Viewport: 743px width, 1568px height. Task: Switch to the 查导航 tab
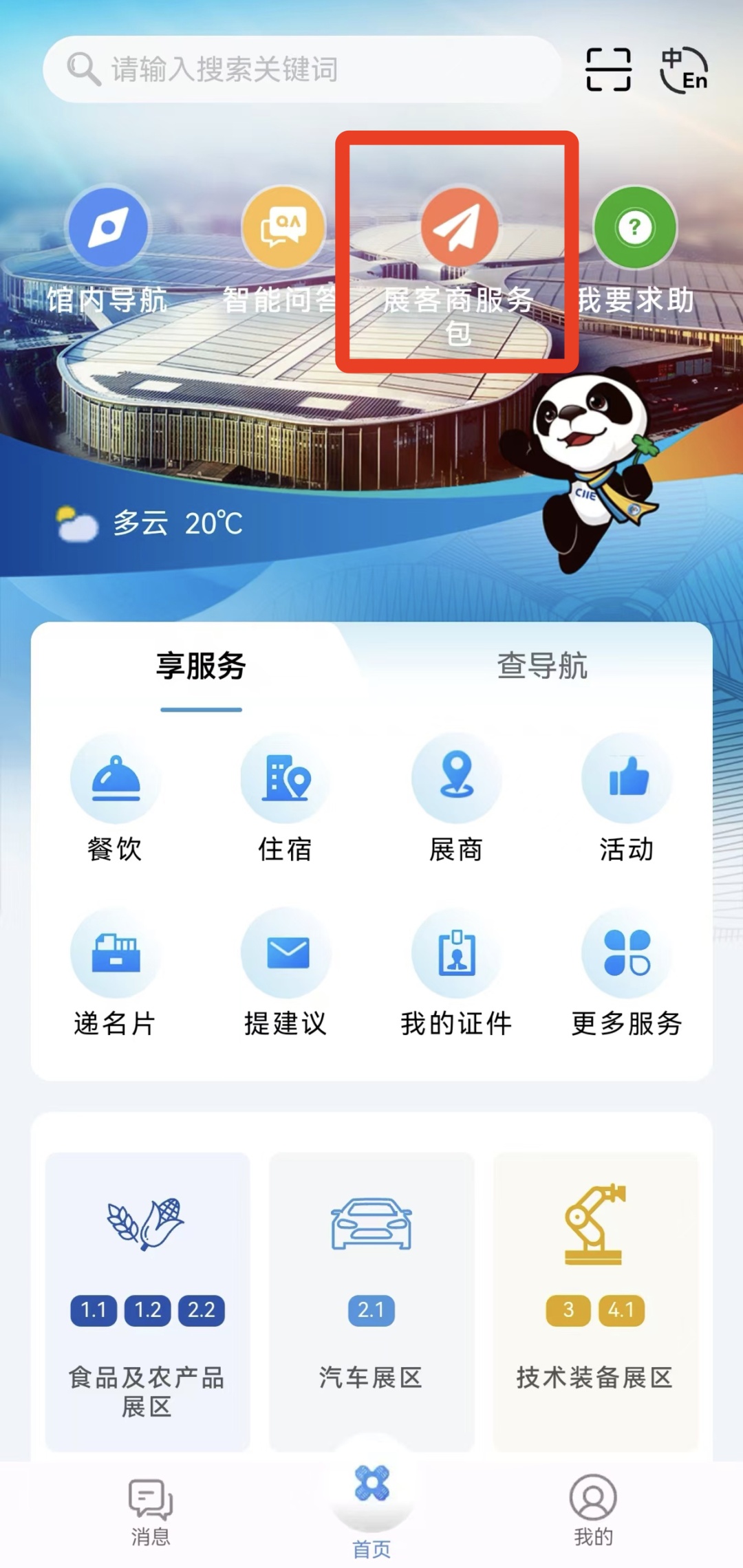[542, 666]
